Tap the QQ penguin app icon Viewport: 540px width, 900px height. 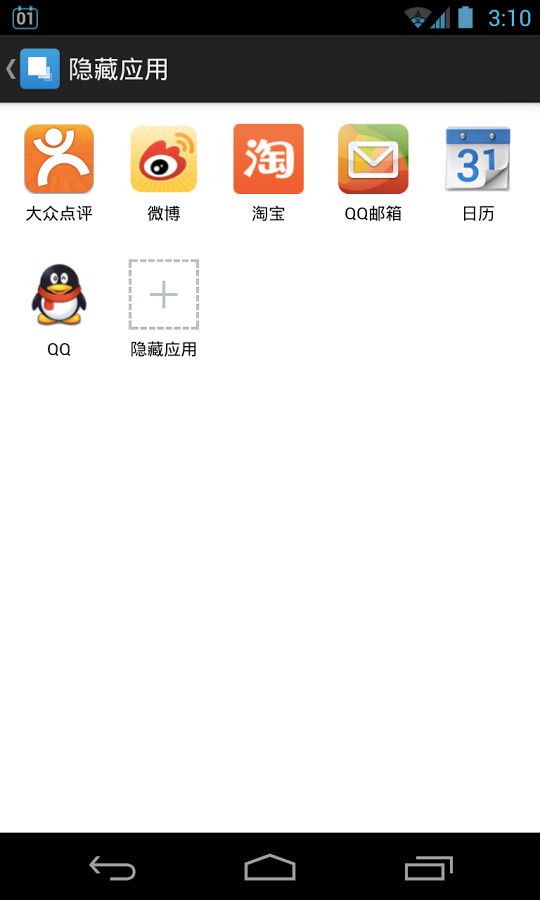(x=59, y=294)
